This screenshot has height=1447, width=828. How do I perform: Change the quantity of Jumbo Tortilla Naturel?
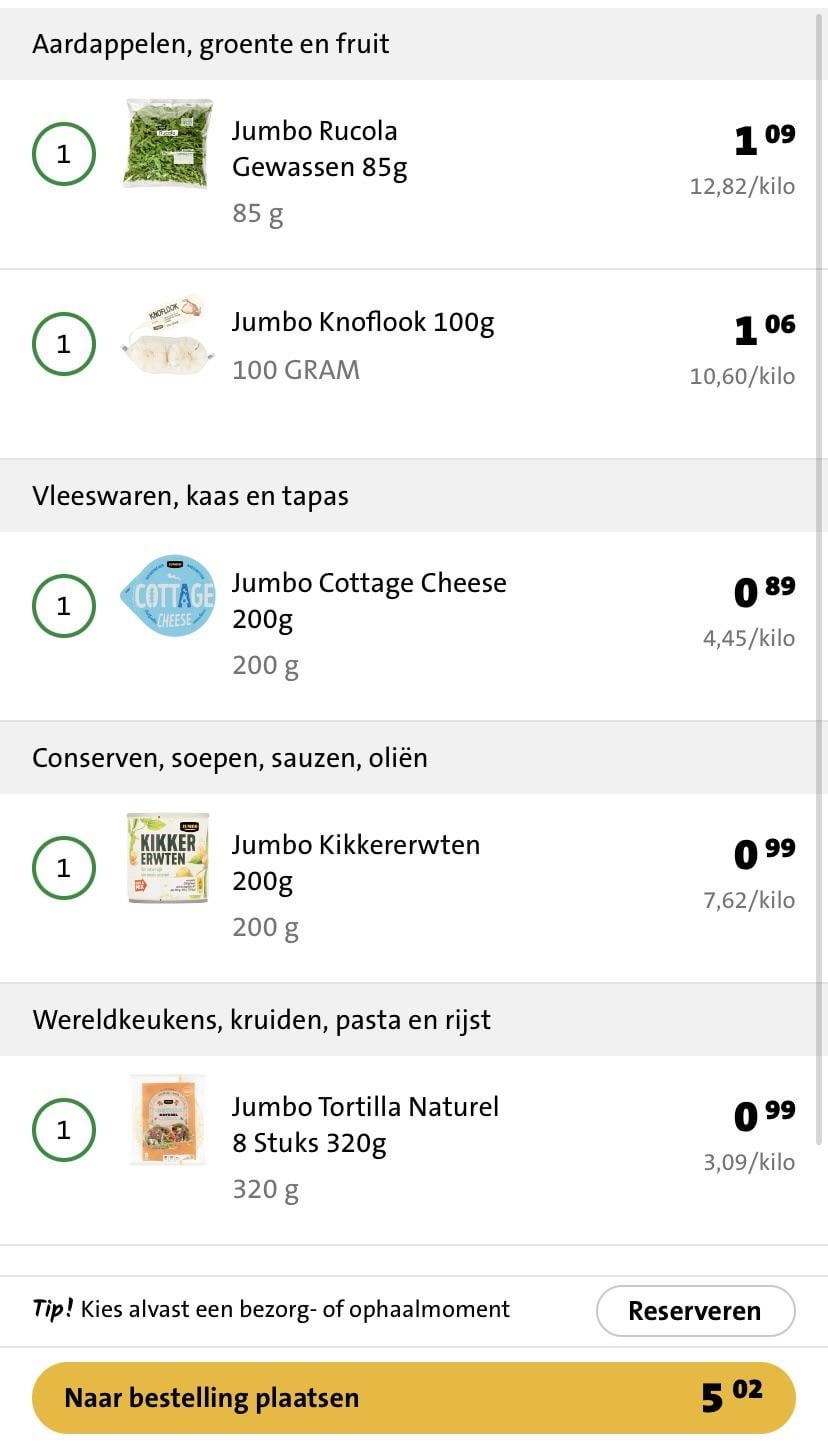64,1130
